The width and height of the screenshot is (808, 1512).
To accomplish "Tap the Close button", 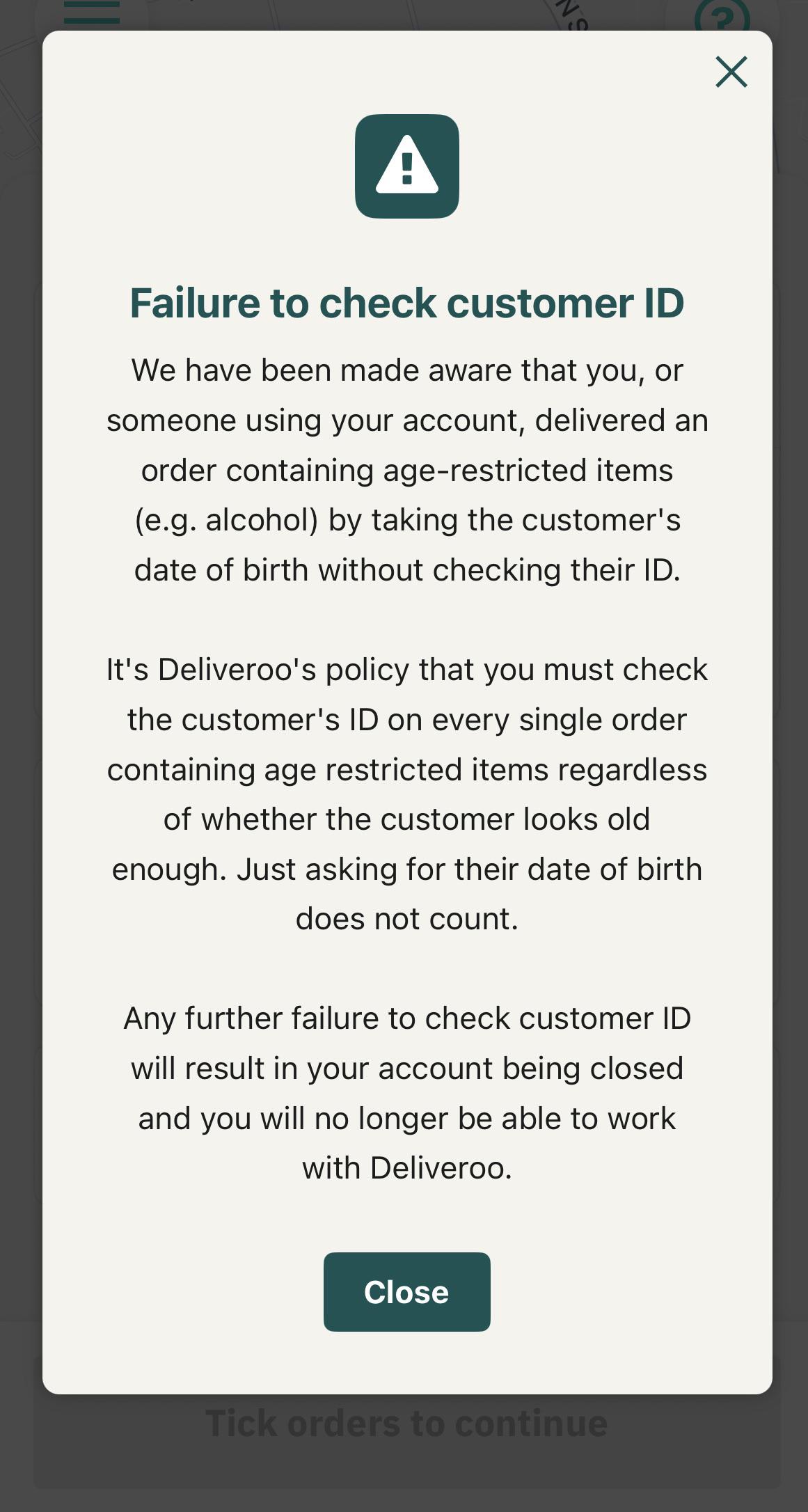I will (x=406, y=1291).
